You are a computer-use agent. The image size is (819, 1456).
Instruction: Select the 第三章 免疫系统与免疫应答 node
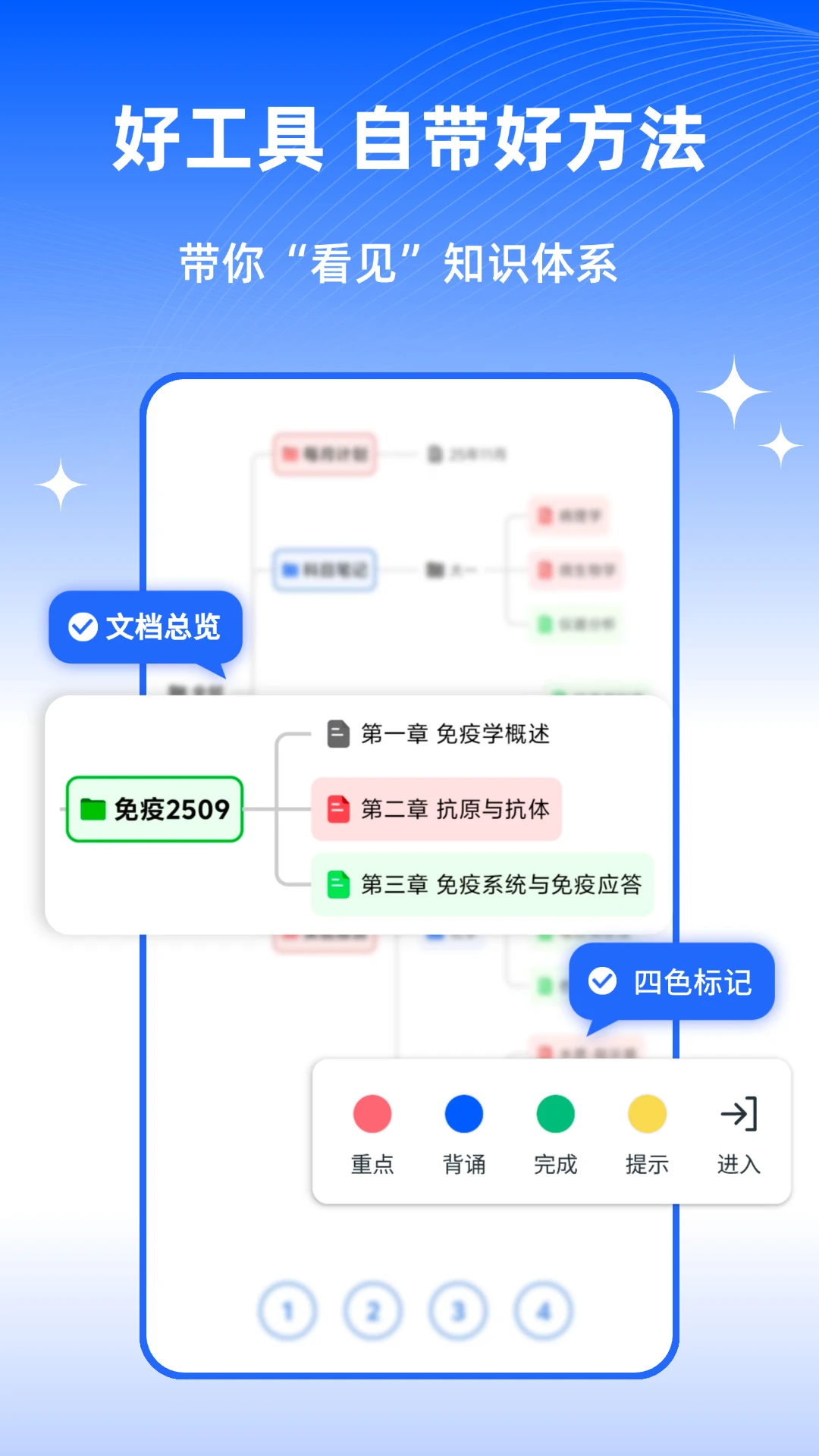point(483,884)
